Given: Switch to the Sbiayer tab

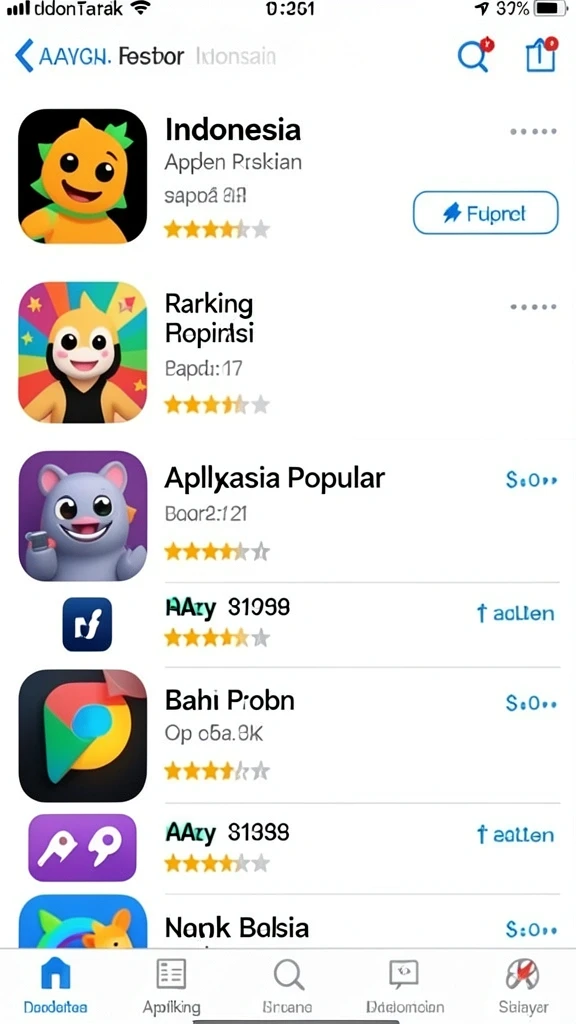Looking at the screenshot, I should tap(523, 986).
